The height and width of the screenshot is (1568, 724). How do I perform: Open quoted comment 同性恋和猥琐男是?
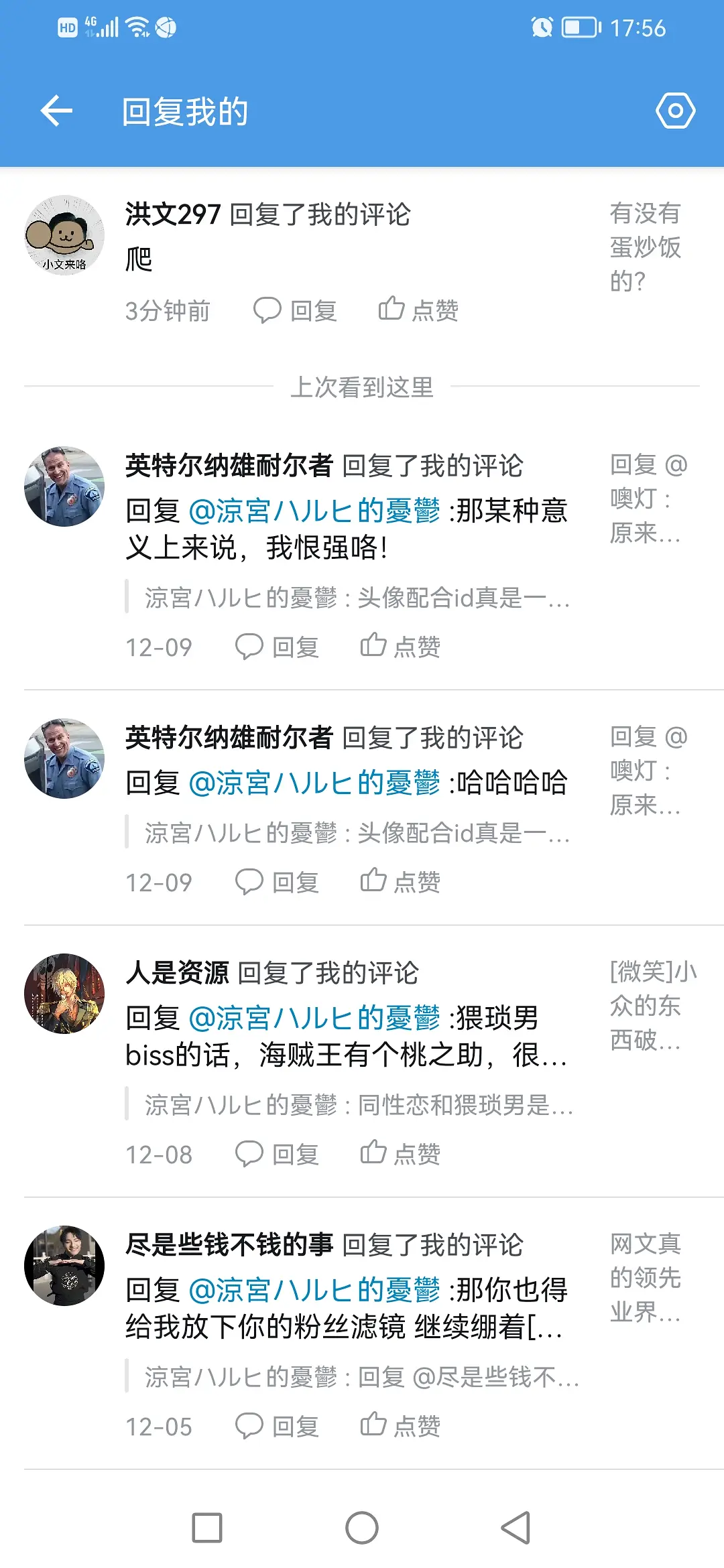[358, 1105]
